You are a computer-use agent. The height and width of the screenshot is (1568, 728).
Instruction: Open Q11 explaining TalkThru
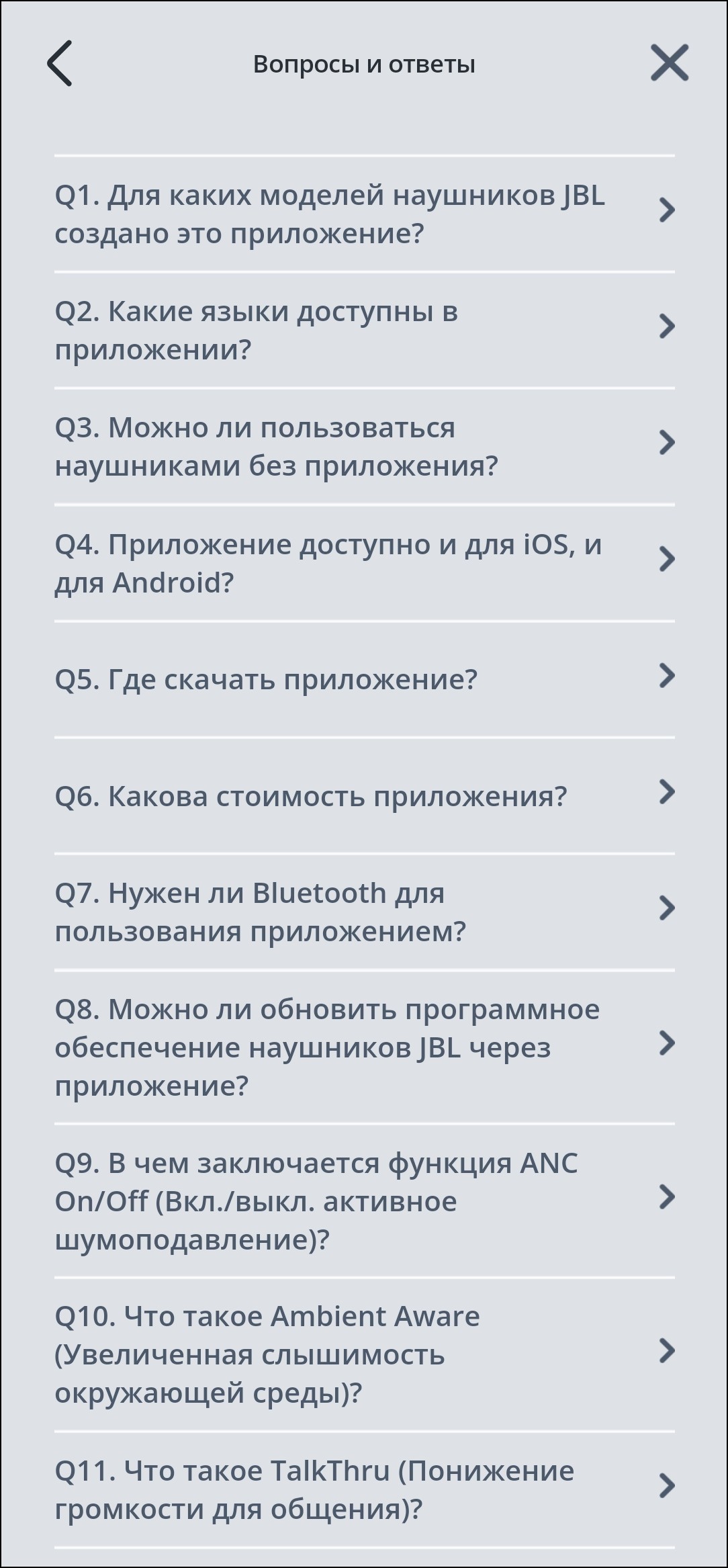364,1490
